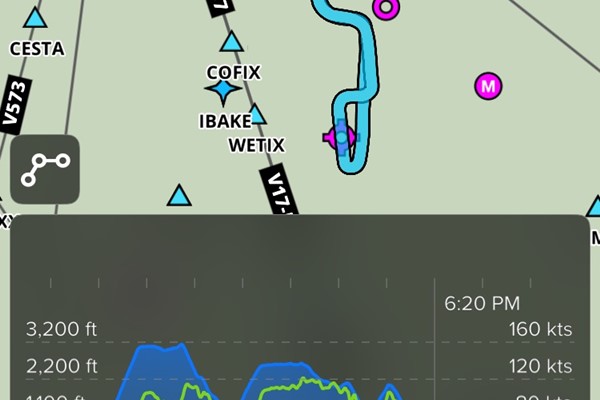The width and height of the screenshot is (600, 400).
Task: Select the CESTA waypoint triangle
Action: [35, 18]
